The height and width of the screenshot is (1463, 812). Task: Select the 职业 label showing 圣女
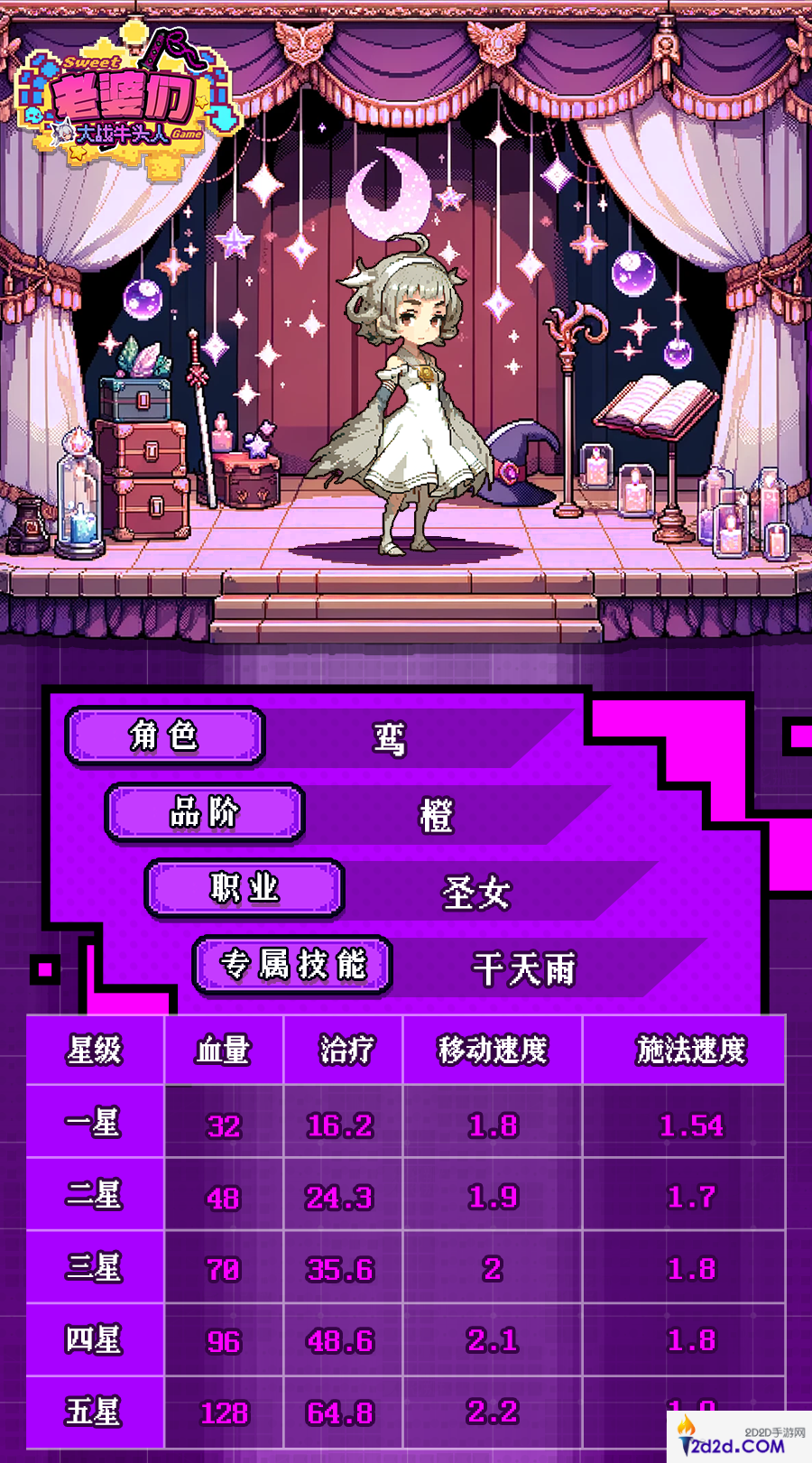coord(244,889)
